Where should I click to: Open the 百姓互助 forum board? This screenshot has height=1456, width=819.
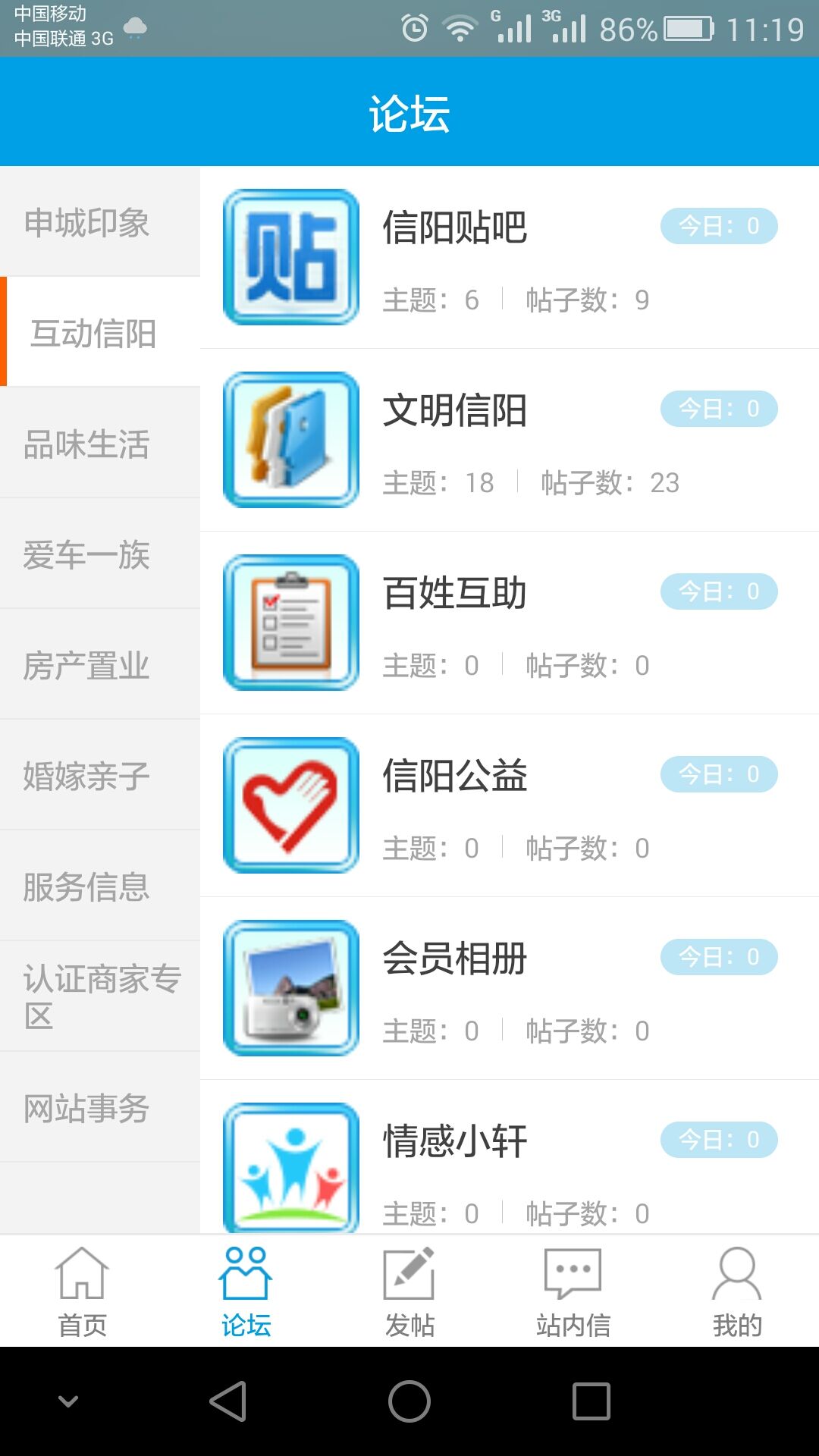click(x=508, y=623)
